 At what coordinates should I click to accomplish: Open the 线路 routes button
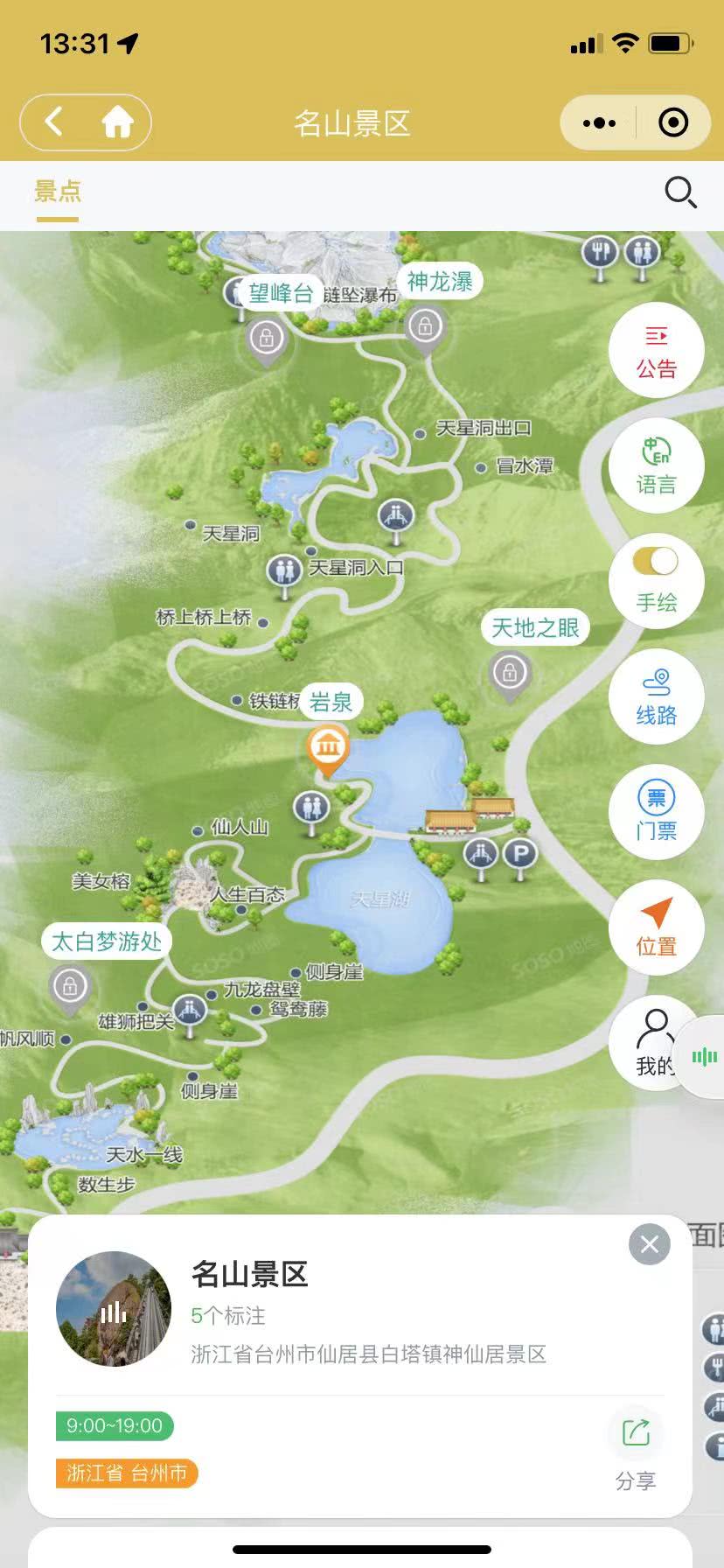(656, 697)
